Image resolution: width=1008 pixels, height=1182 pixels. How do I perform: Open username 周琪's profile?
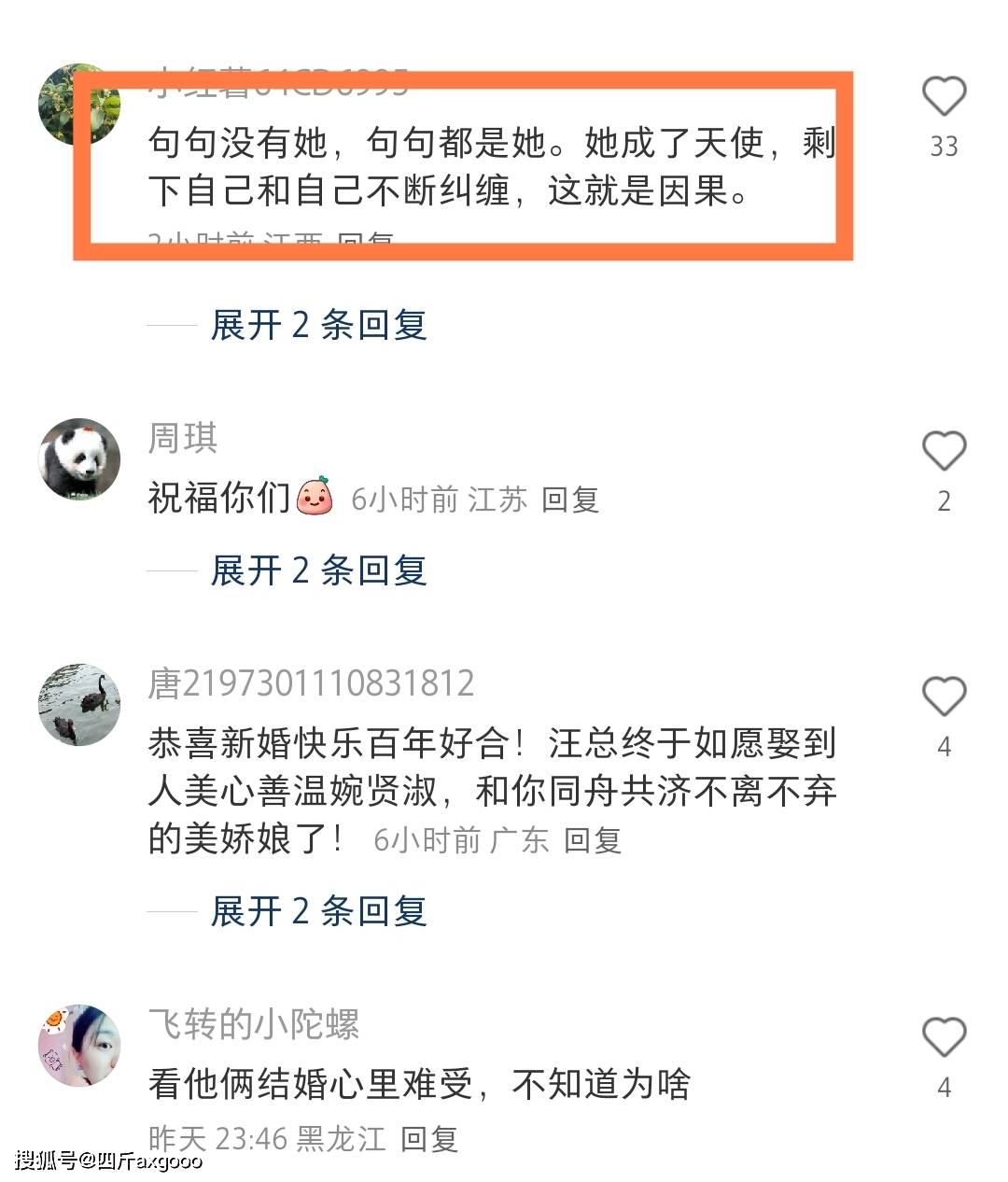[183, 438]
